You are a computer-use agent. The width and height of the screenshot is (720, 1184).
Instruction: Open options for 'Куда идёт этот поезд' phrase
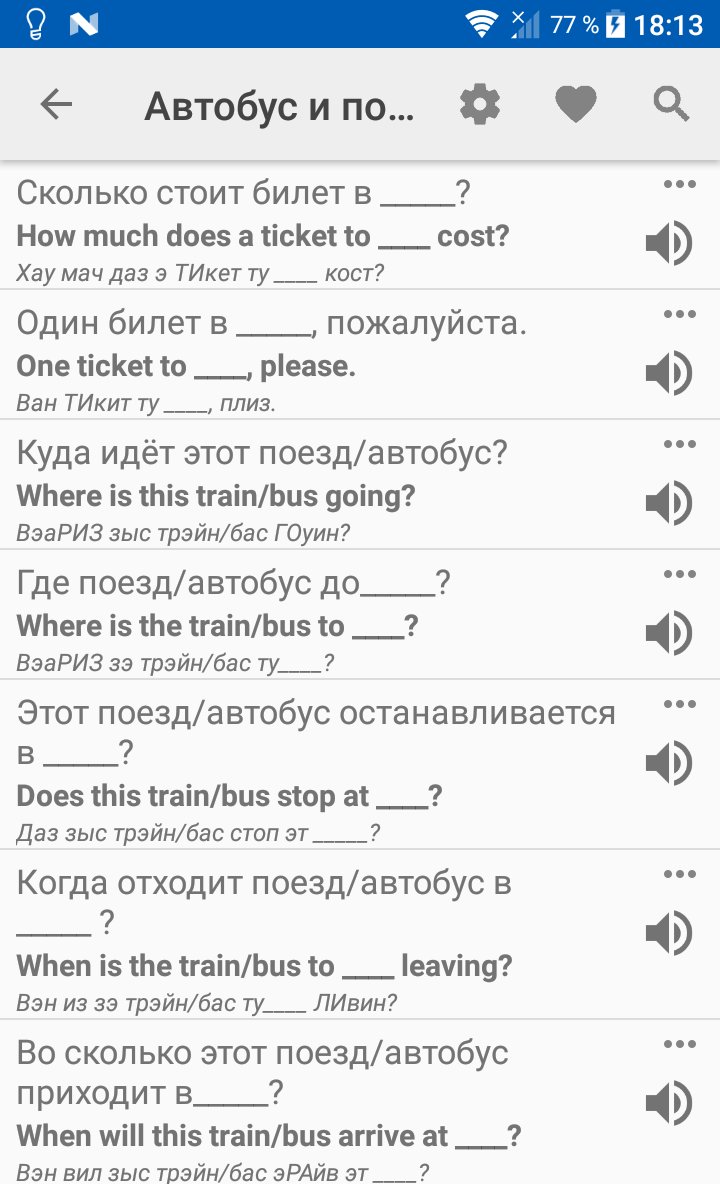click(680, 442)
